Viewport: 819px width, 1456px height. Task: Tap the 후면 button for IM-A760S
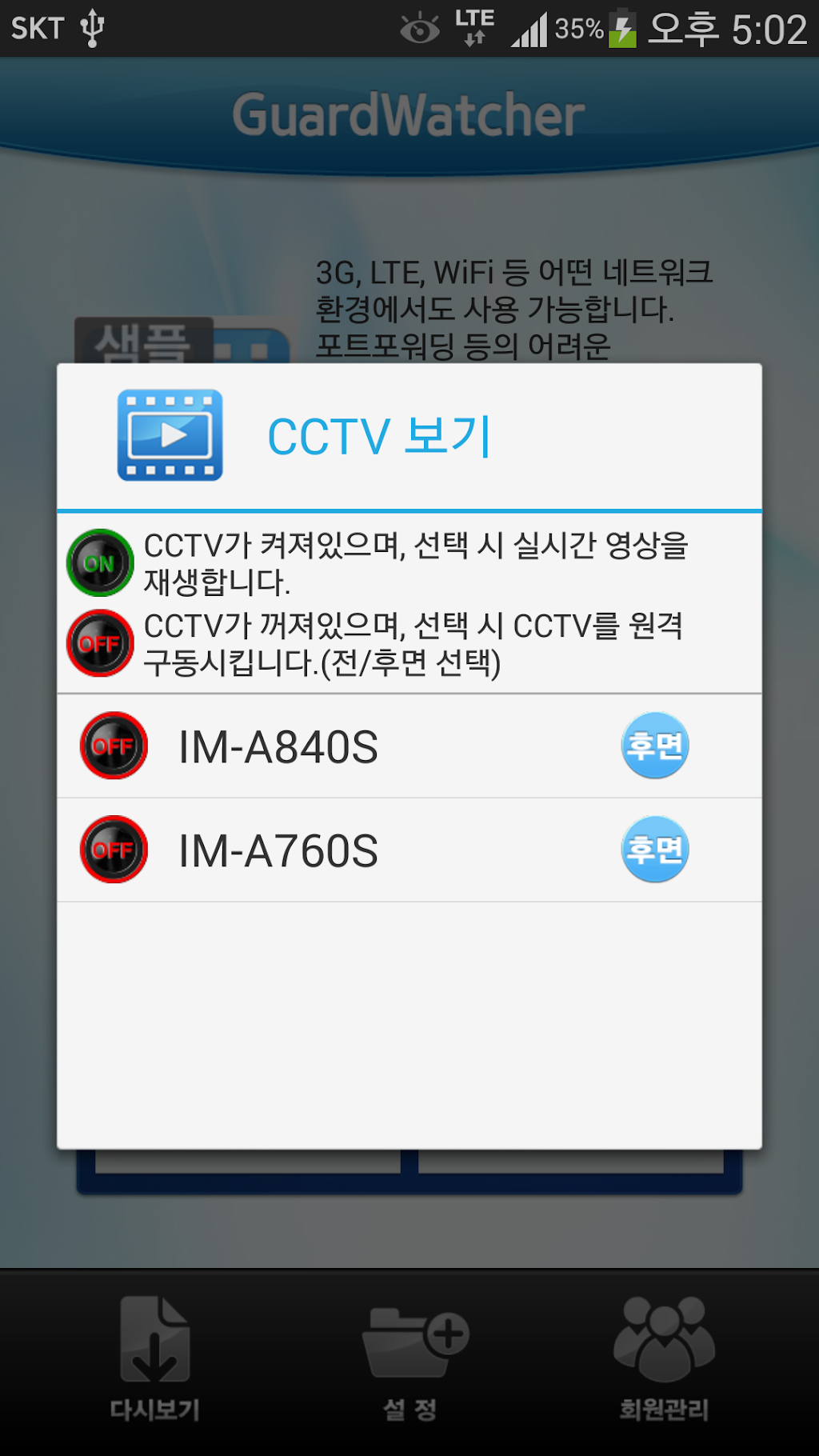[654, 850]
